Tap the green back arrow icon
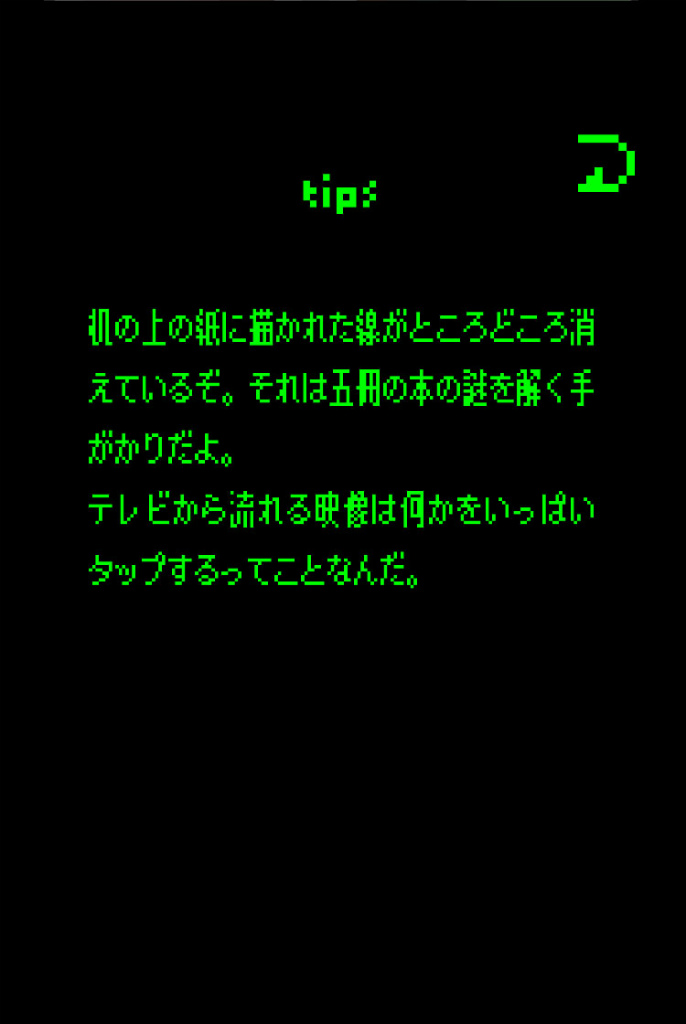The height and width of the screenshot is (1024, 686). 606,165
